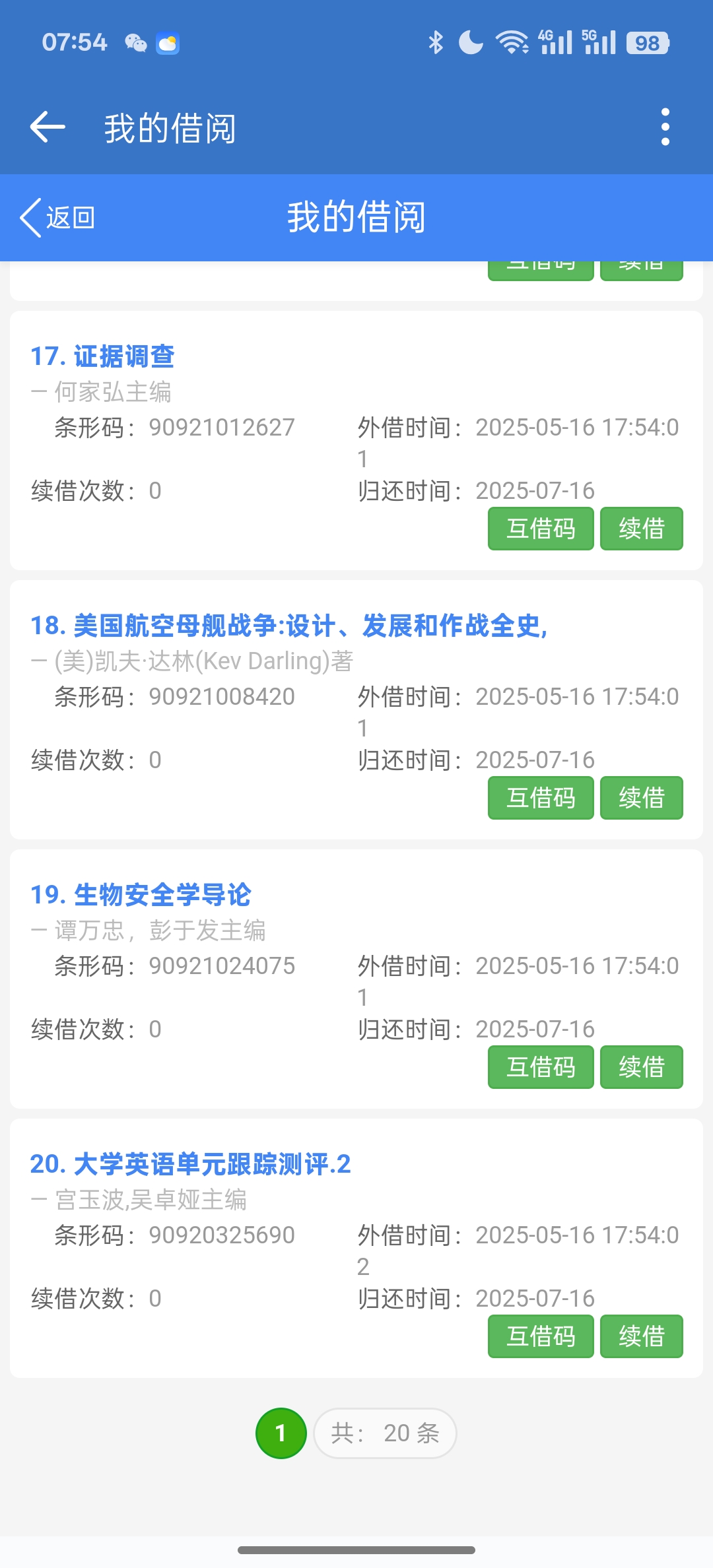Tap the 返回 button
This screenshot has height=1568, width=713.
point(58,218)
